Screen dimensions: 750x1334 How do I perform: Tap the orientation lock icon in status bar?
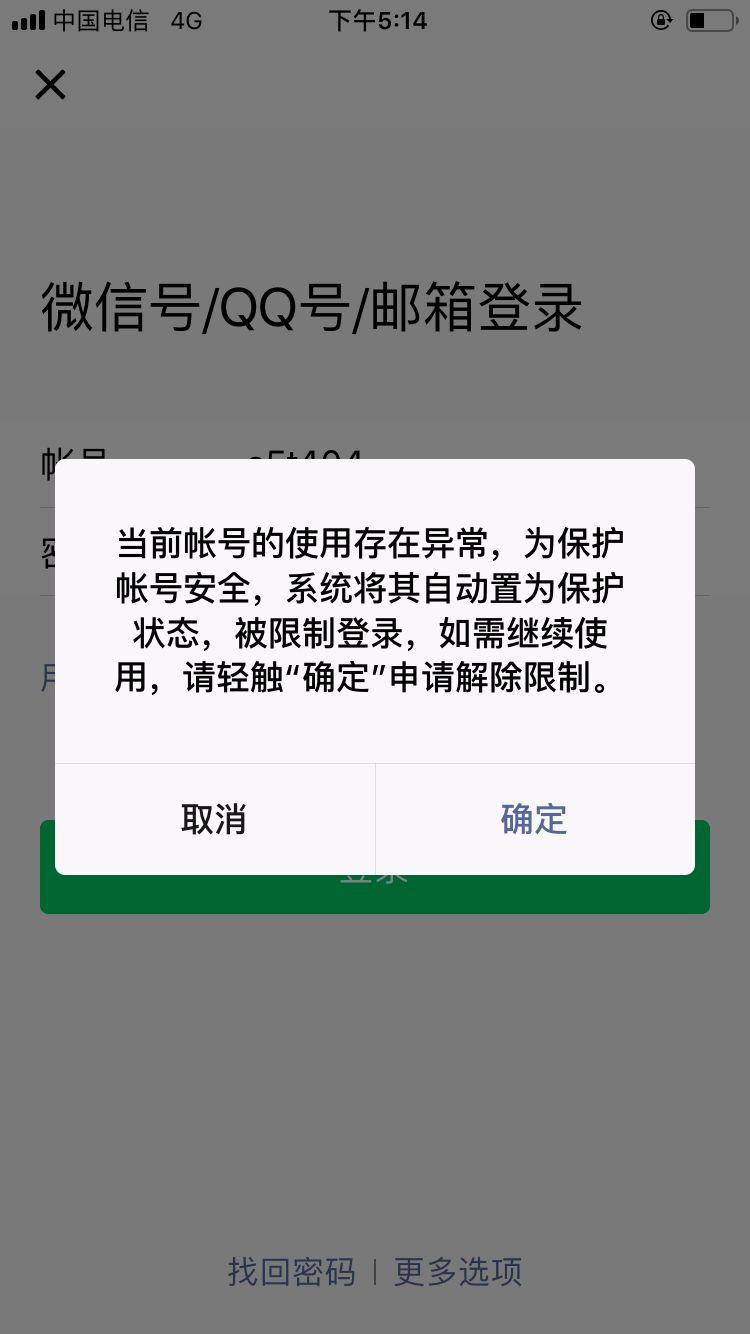662,20
